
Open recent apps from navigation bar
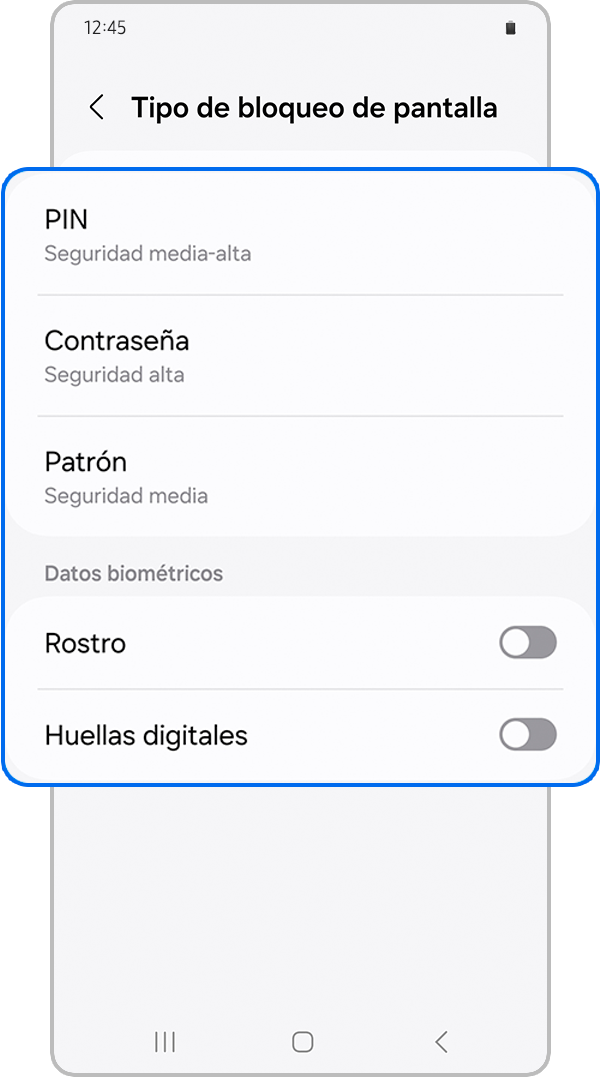click(165, 1042)
